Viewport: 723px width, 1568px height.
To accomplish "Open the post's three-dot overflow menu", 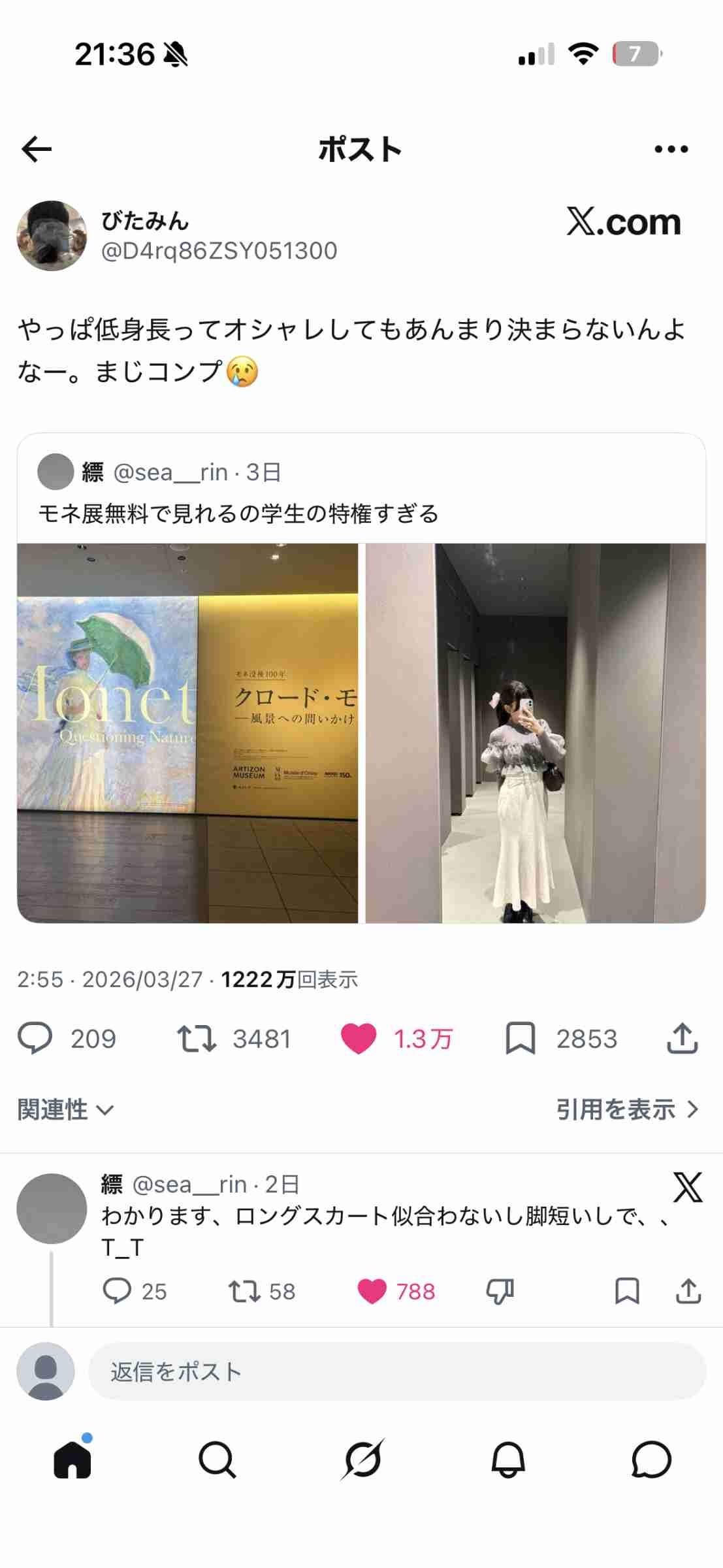I will pos(671,149).
